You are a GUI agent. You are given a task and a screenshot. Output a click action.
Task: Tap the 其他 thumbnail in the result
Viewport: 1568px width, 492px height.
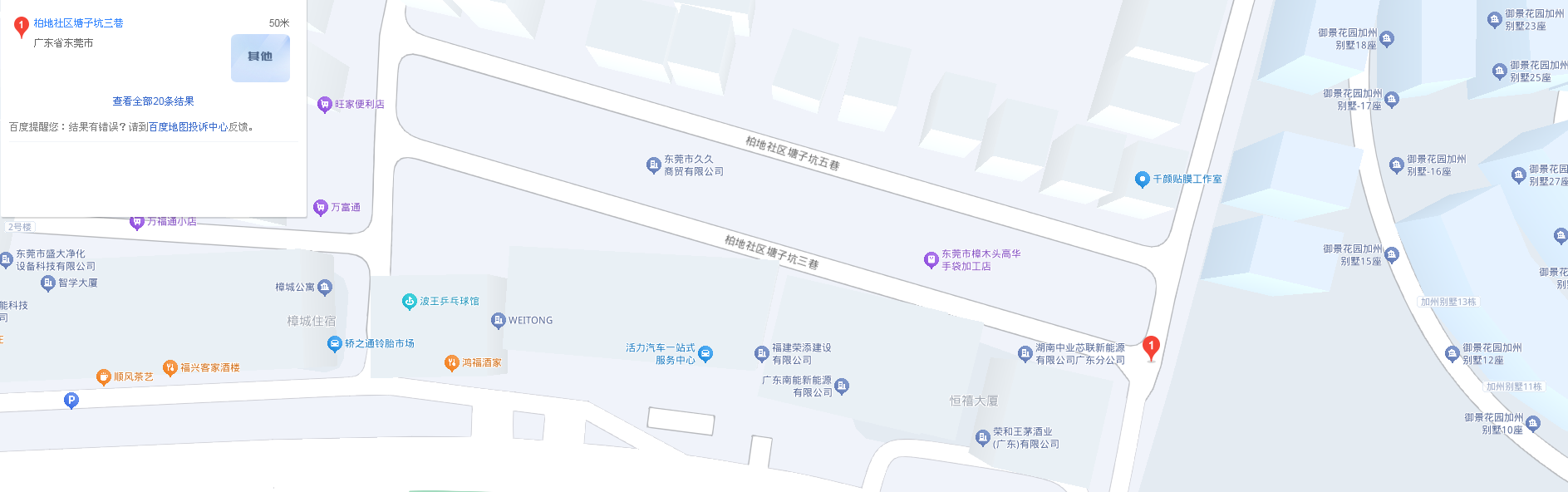click(x=260, y=57)
